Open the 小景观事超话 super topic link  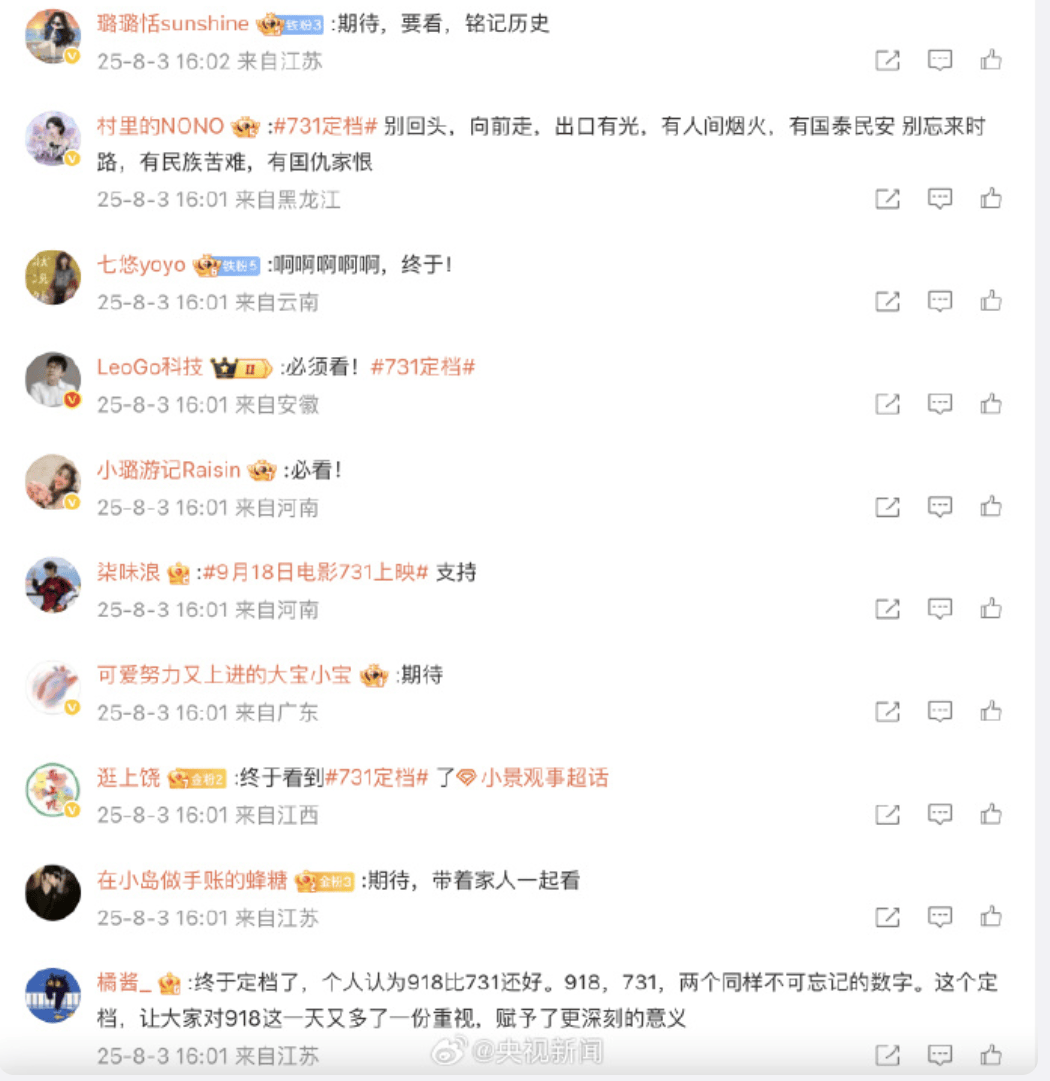pyautogui.click(x=544, y=778)
